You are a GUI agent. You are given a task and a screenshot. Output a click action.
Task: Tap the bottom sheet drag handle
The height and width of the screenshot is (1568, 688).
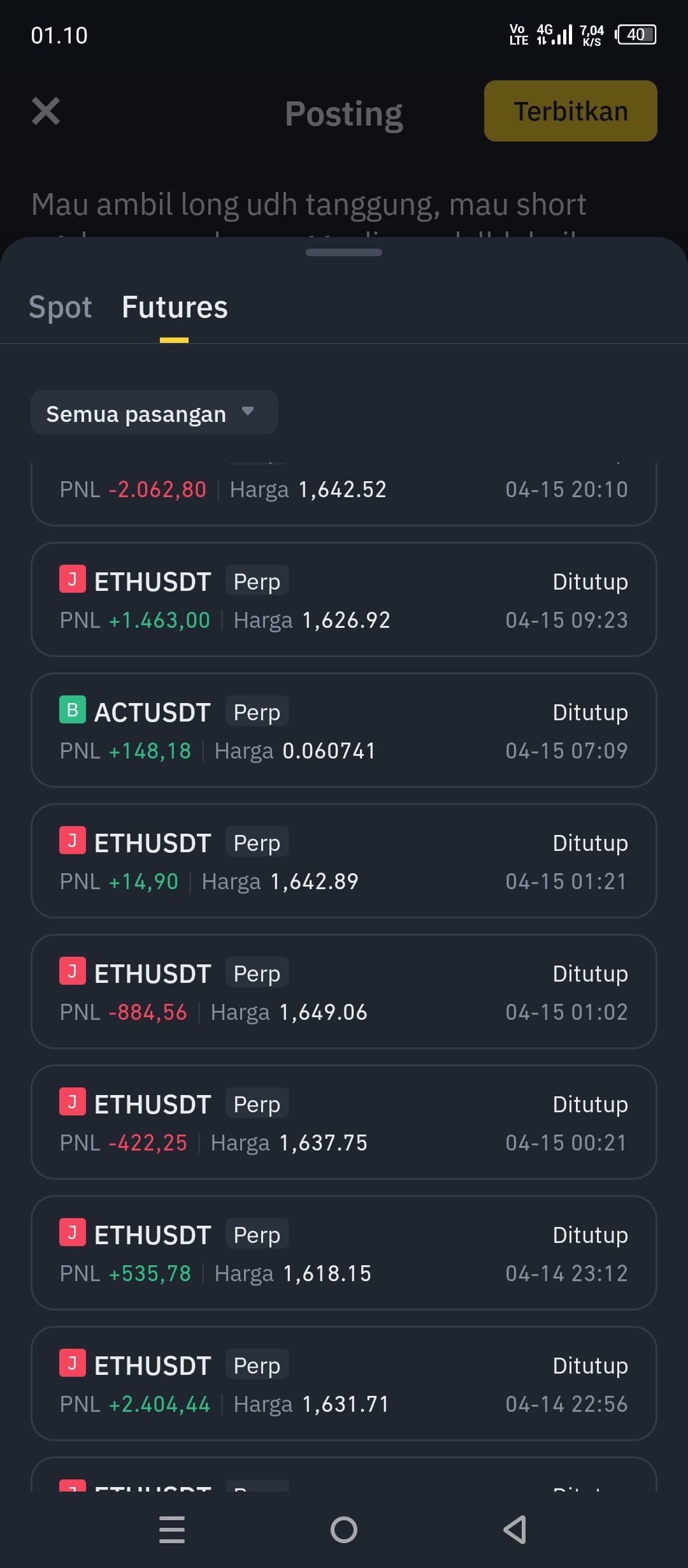coord(344,252)
